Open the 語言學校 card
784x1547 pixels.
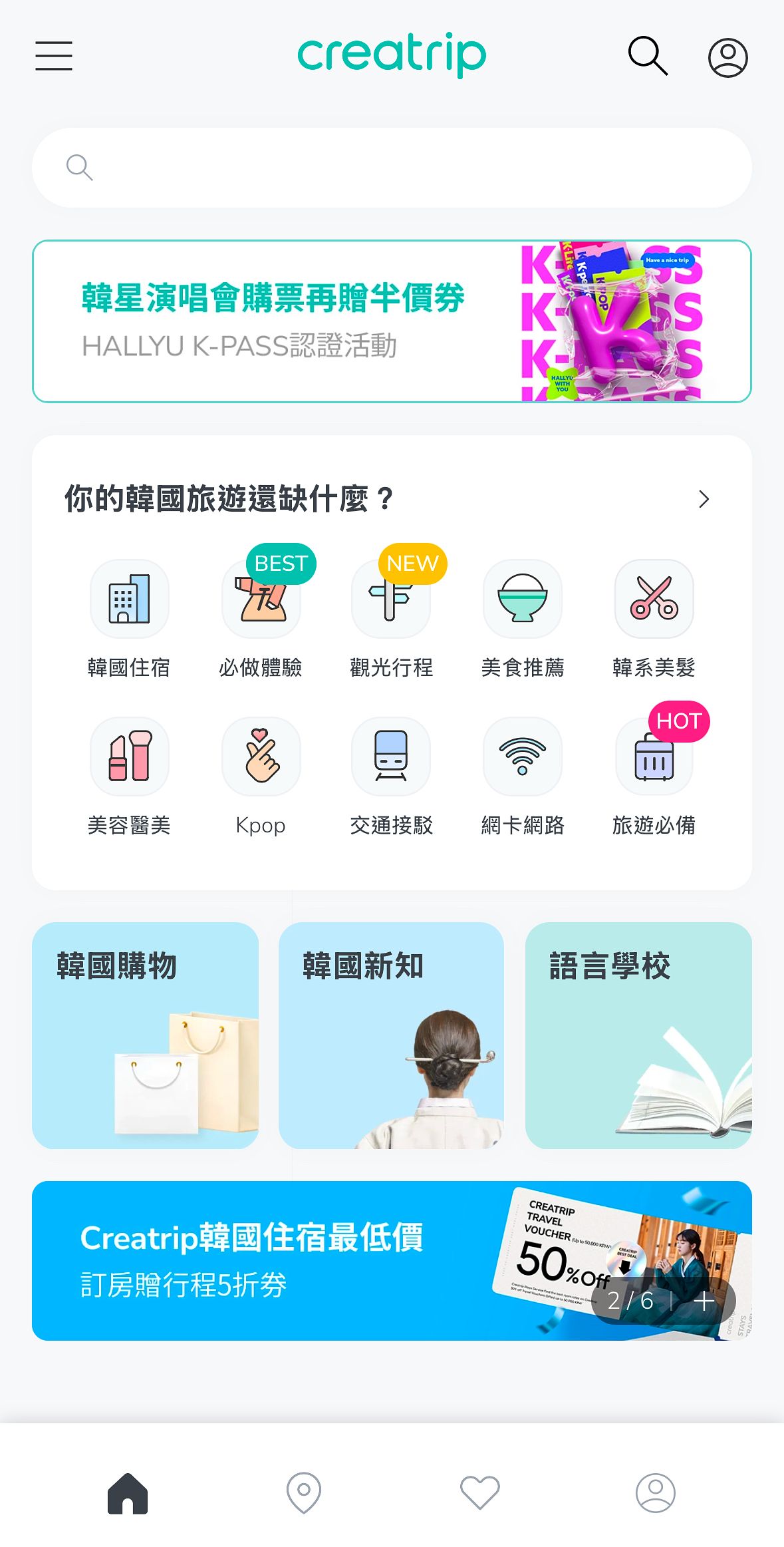pos(638,1035)
